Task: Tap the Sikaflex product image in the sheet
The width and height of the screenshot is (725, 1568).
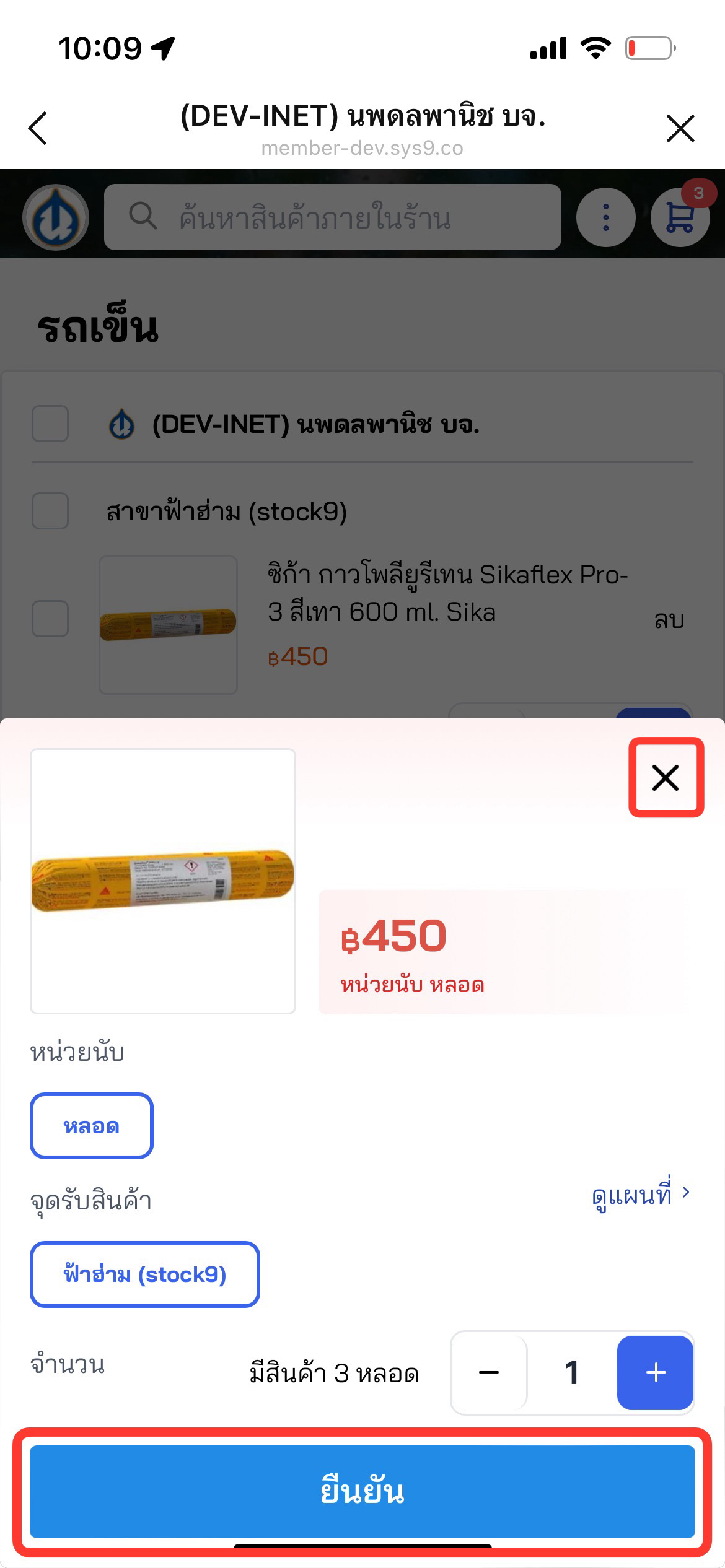Action: click(x=163, y=881)
